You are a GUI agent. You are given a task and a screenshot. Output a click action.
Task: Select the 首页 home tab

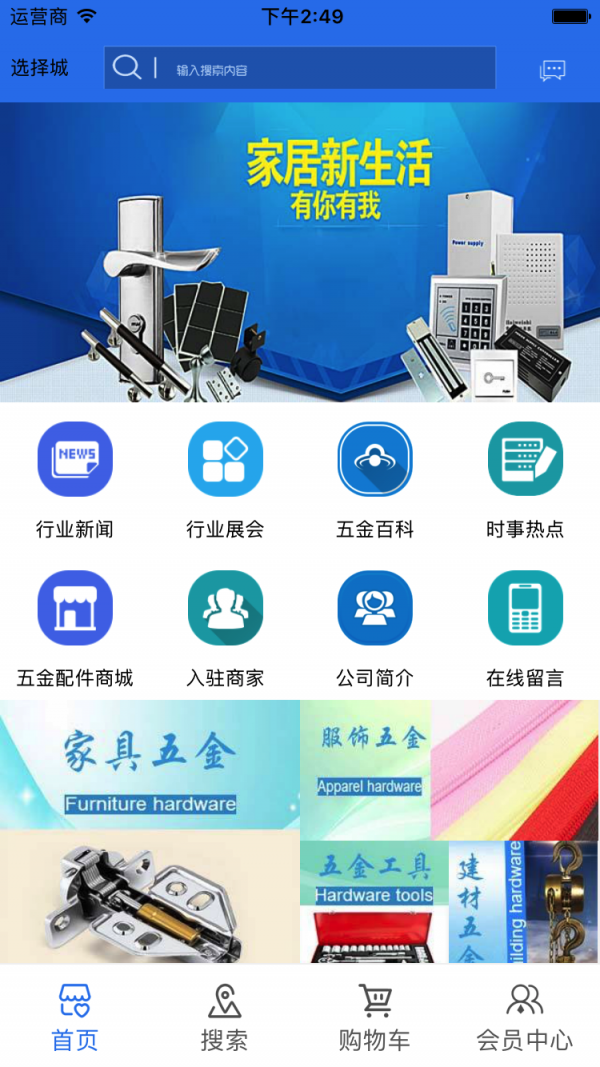pyautogui.click(x=75, y=1015)
